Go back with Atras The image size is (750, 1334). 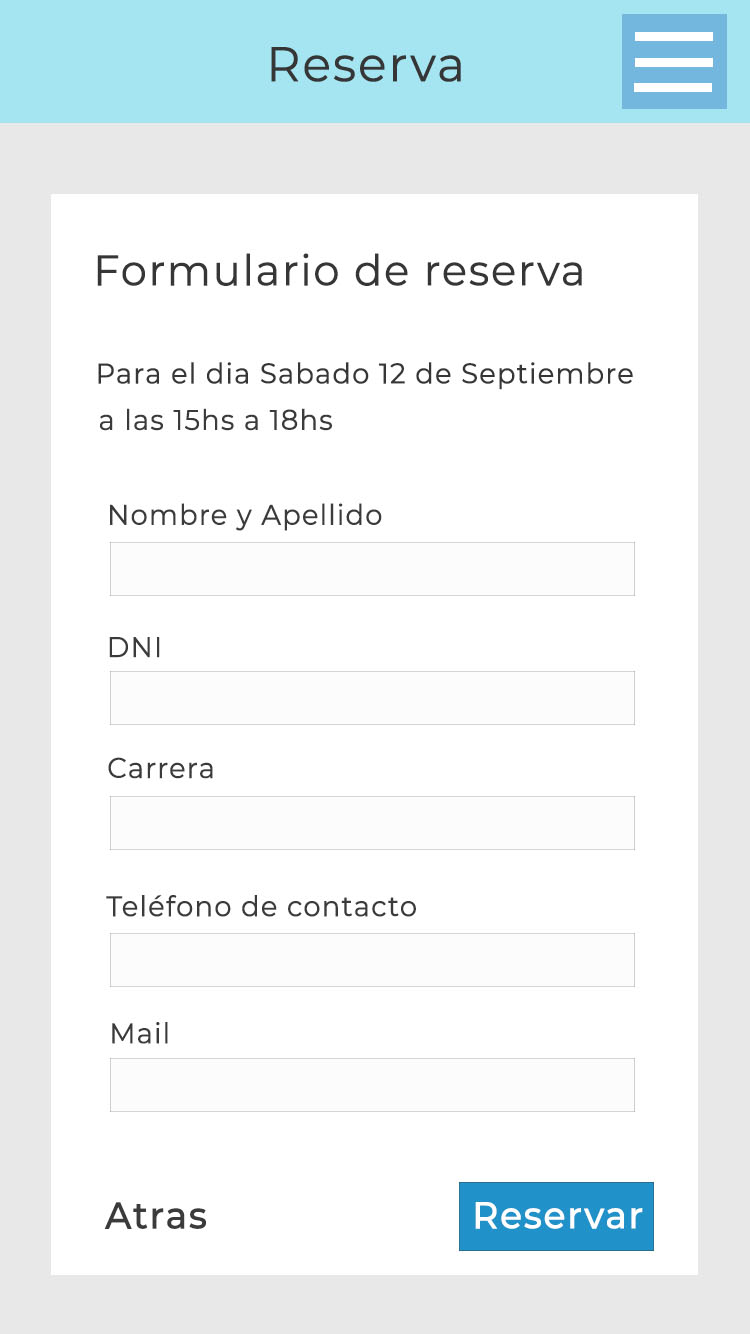(x=156, y=1216)
